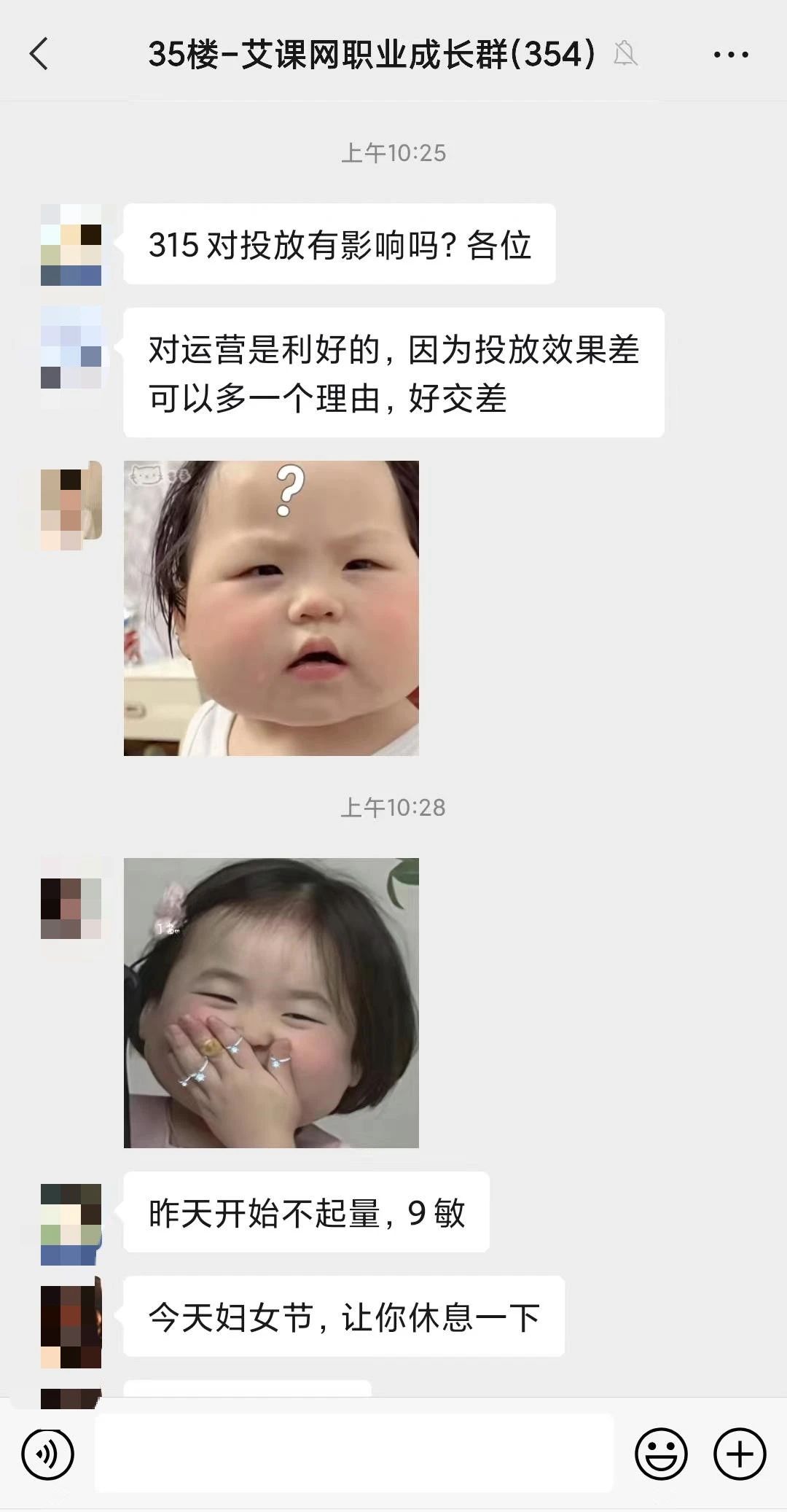Switch to voice message input
The image size is (787, 1512).
48,1454
